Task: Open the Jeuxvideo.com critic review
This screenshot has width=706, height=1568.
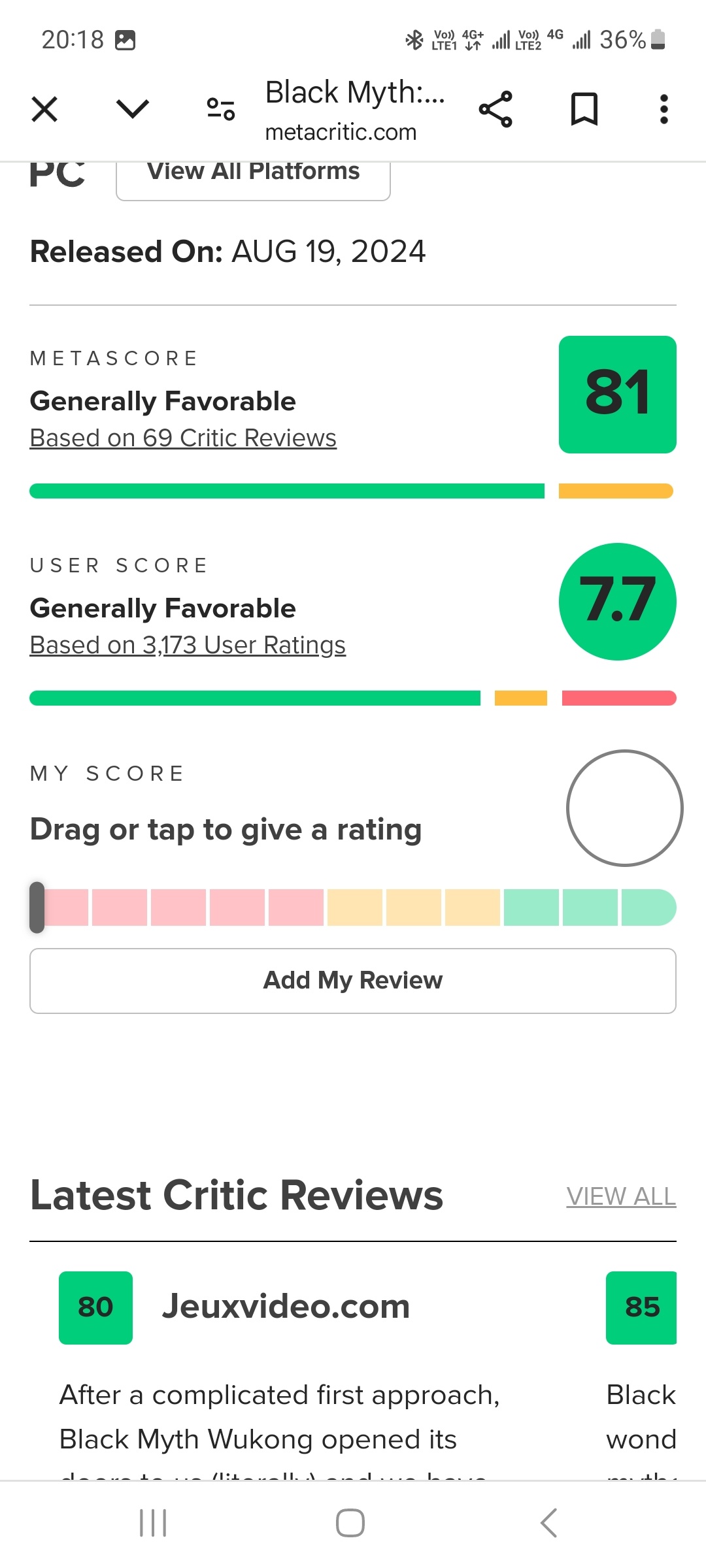Action: click(x=286, y=1306)
